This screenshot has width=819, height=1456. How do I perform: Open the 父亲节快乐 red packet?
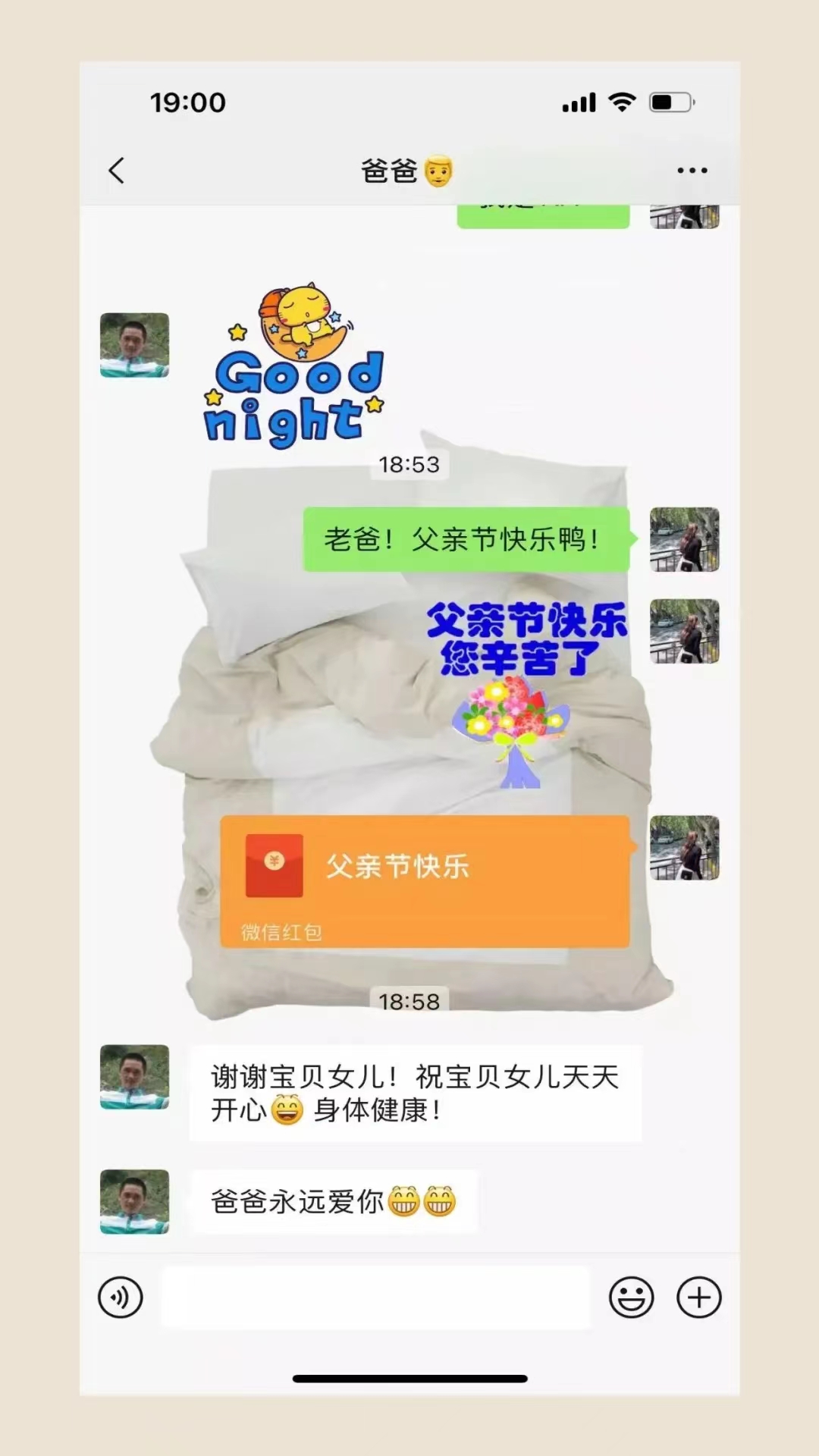click(x=425, y=880)
